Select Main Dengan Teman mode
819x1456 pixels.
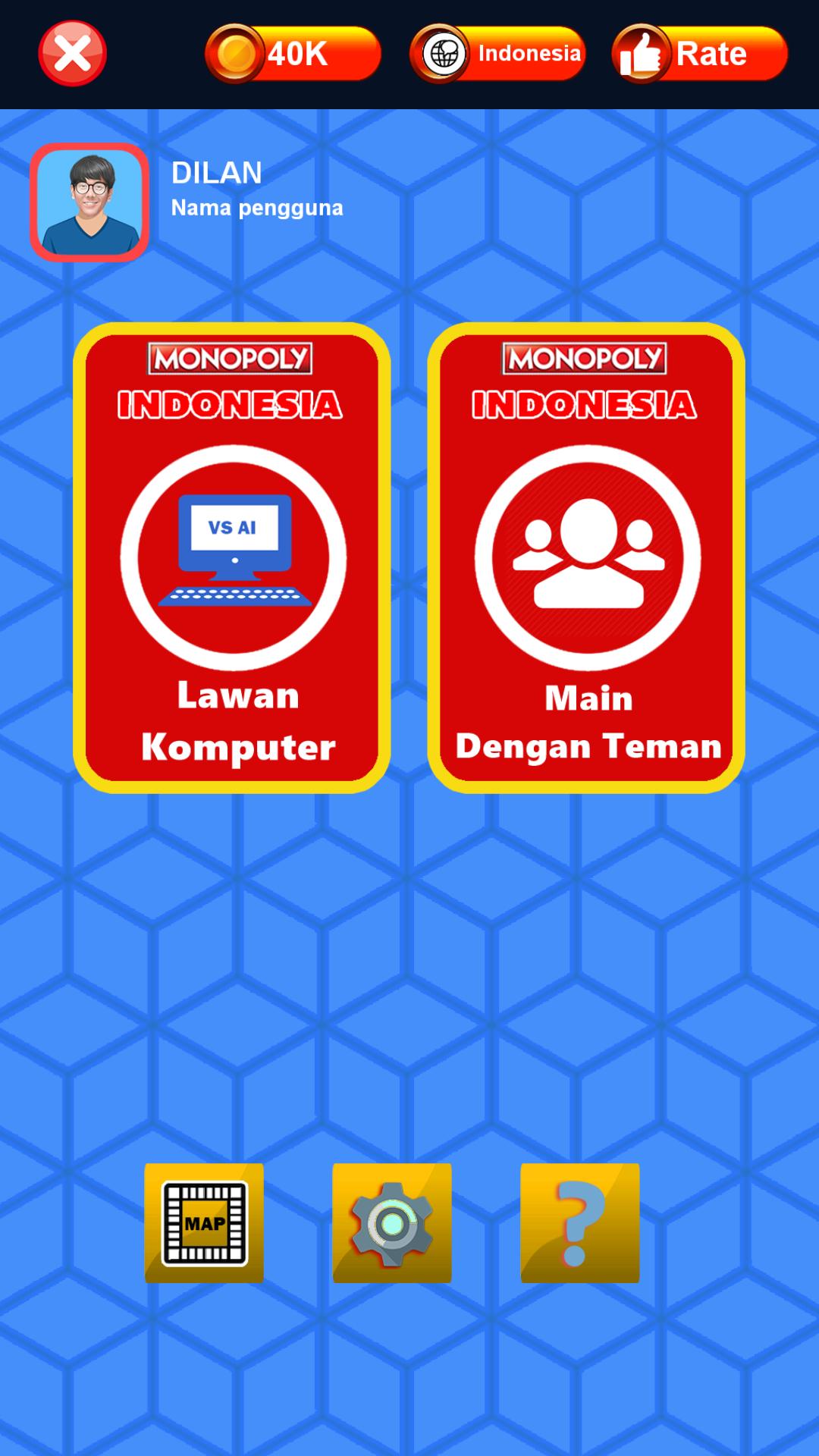(x=586, y=558)
